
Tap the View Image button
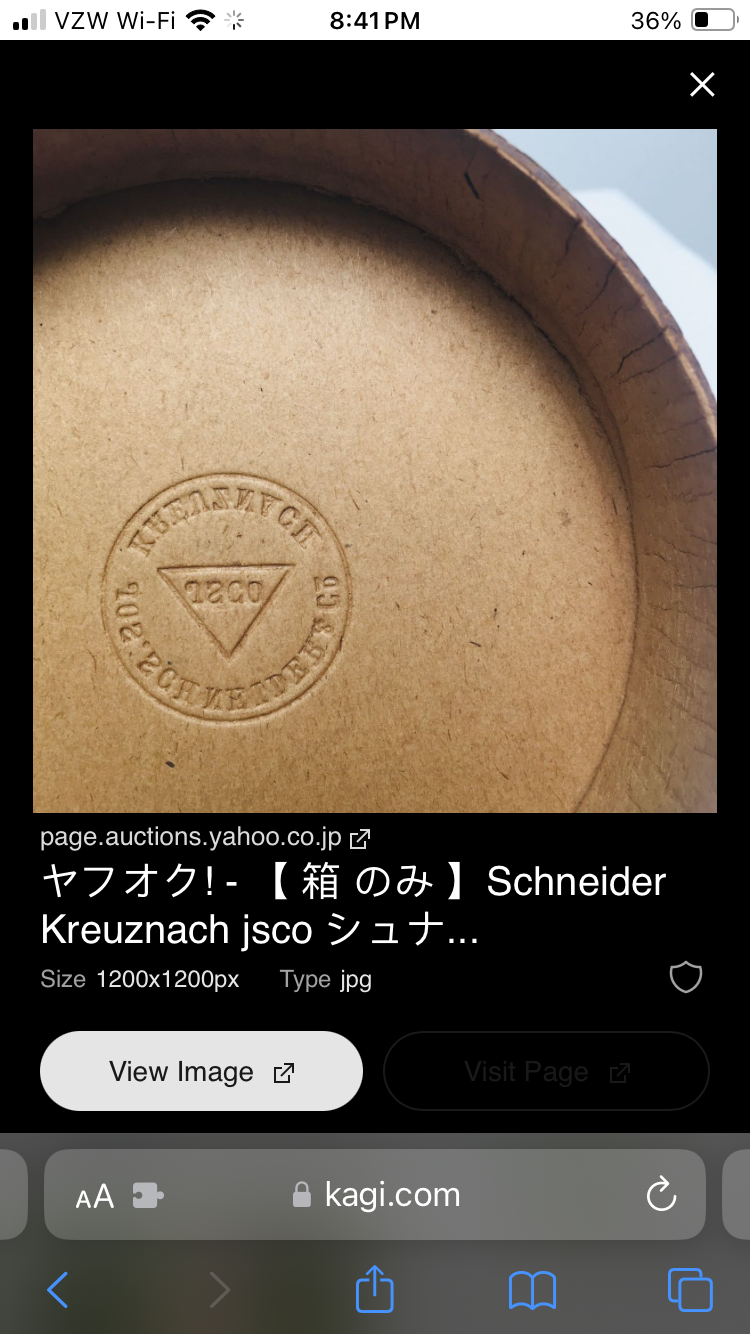201,1072
